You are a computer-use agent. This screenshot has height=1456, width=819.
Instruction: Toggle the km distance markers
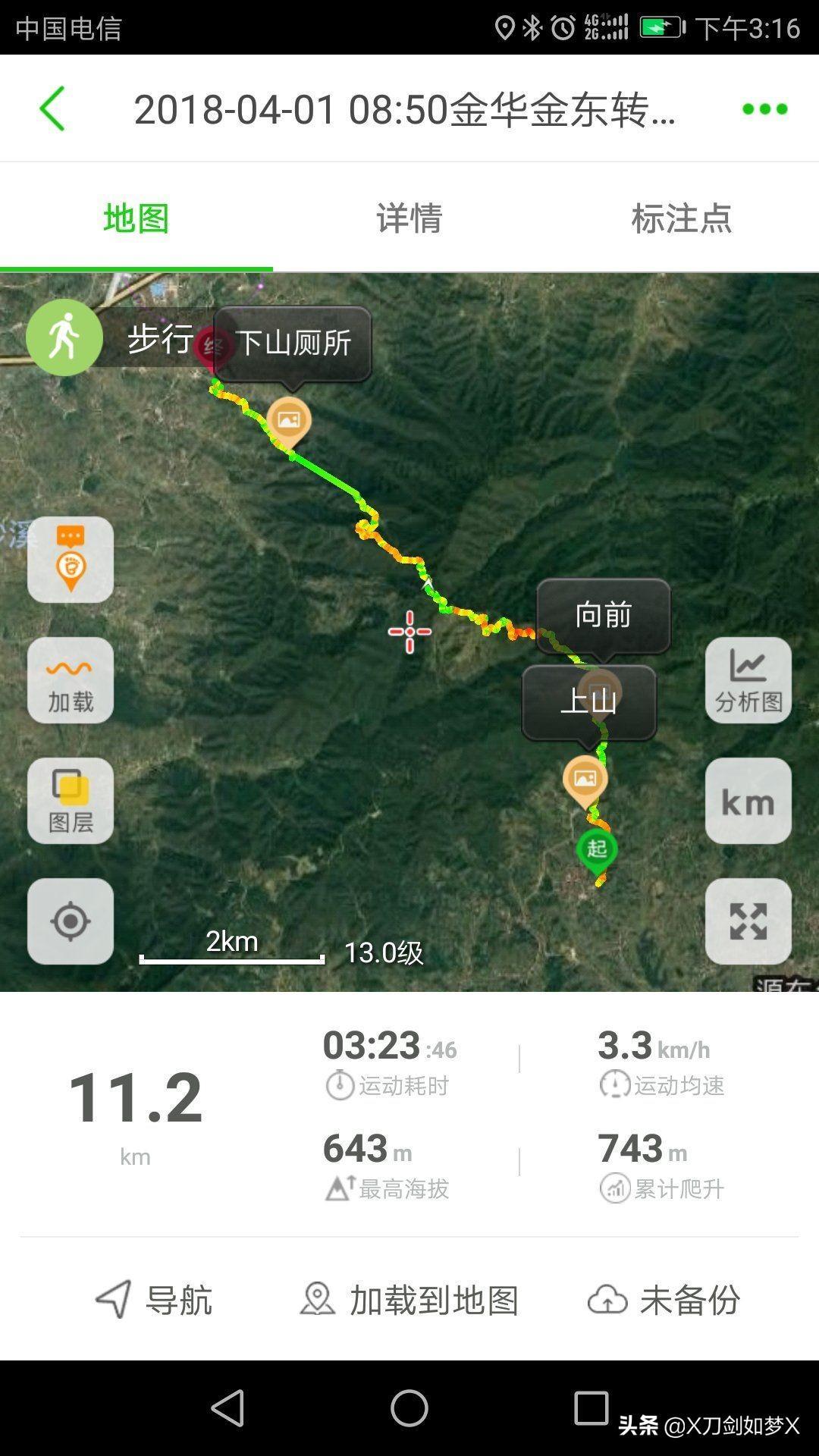click(x=748, y=801)
